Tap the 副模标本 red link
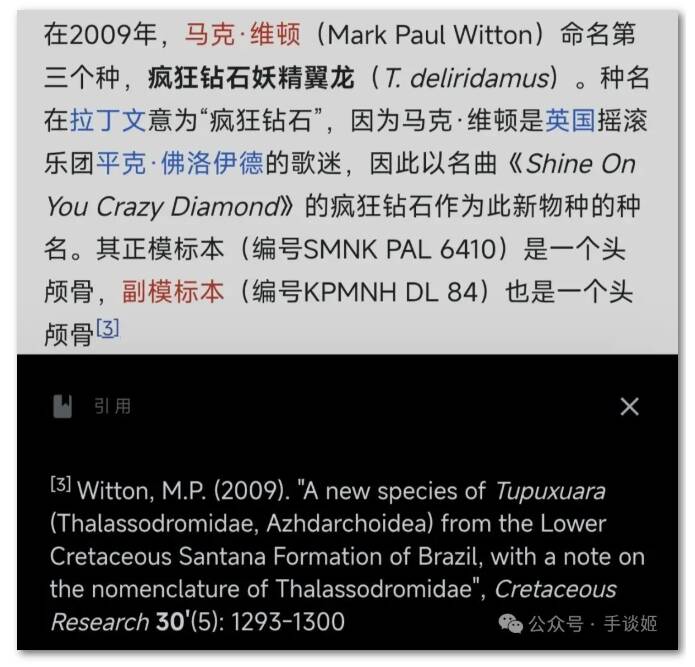Screen dimensions: 695x667 click(173, 292)
